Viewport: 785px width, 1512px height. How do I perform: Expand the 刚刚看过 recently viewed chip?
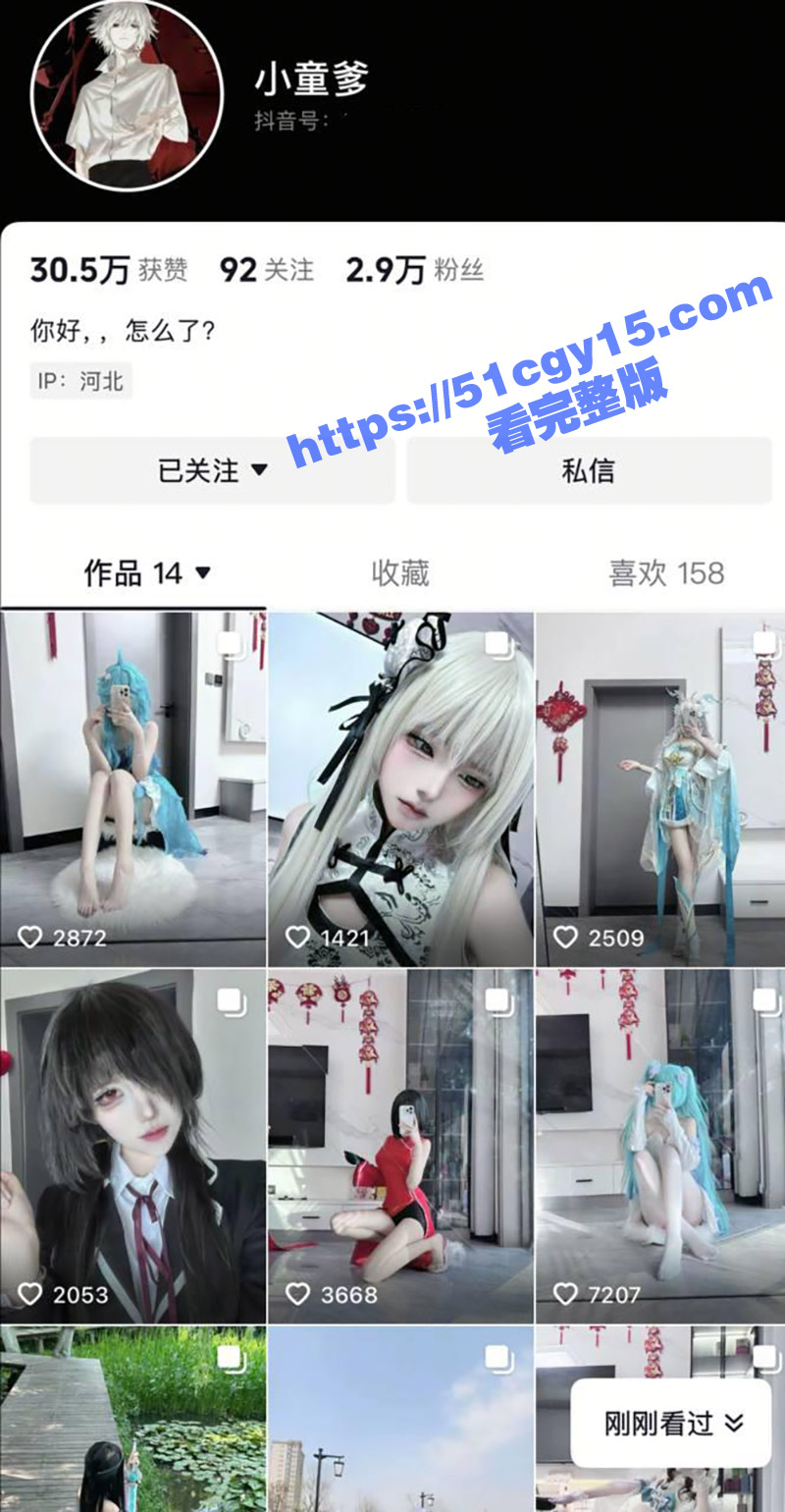pos(674,1423)
